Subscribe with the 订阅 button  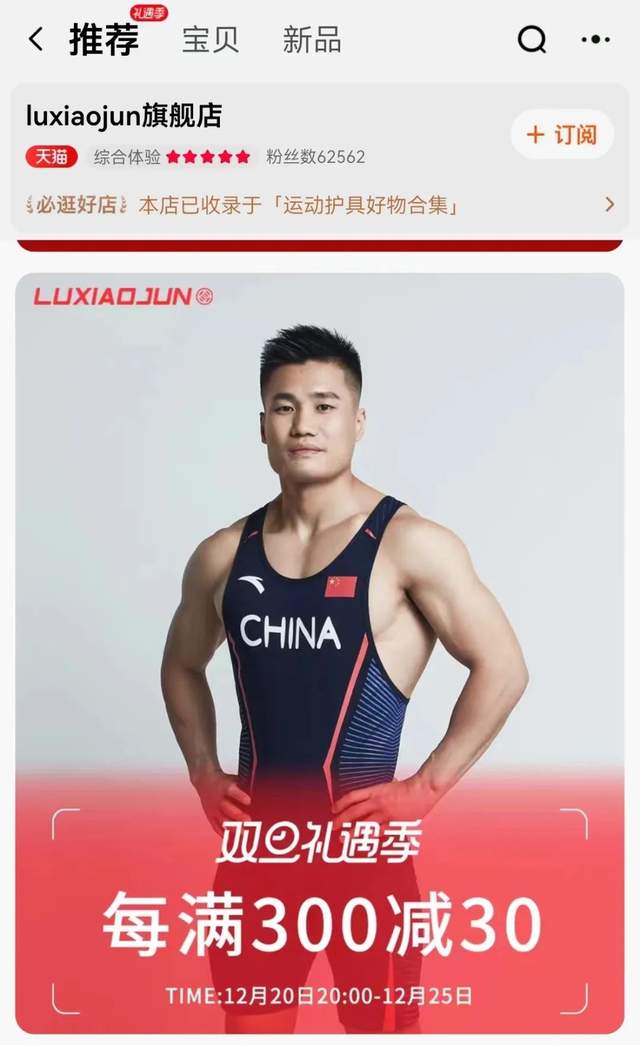pyautogui.click(x=561, y=134)
